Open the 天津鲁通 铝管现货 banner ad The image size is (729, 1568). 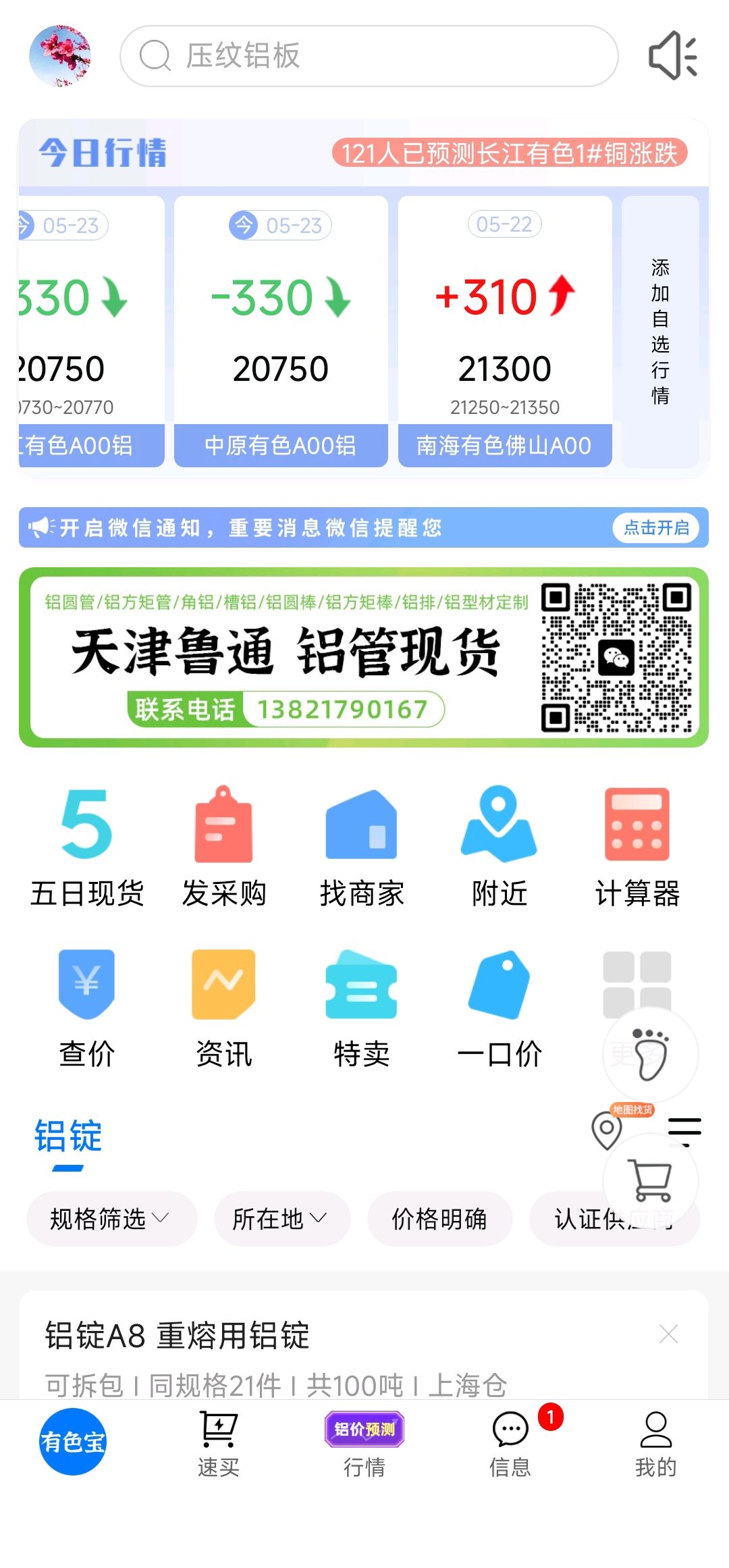point(364,657)
